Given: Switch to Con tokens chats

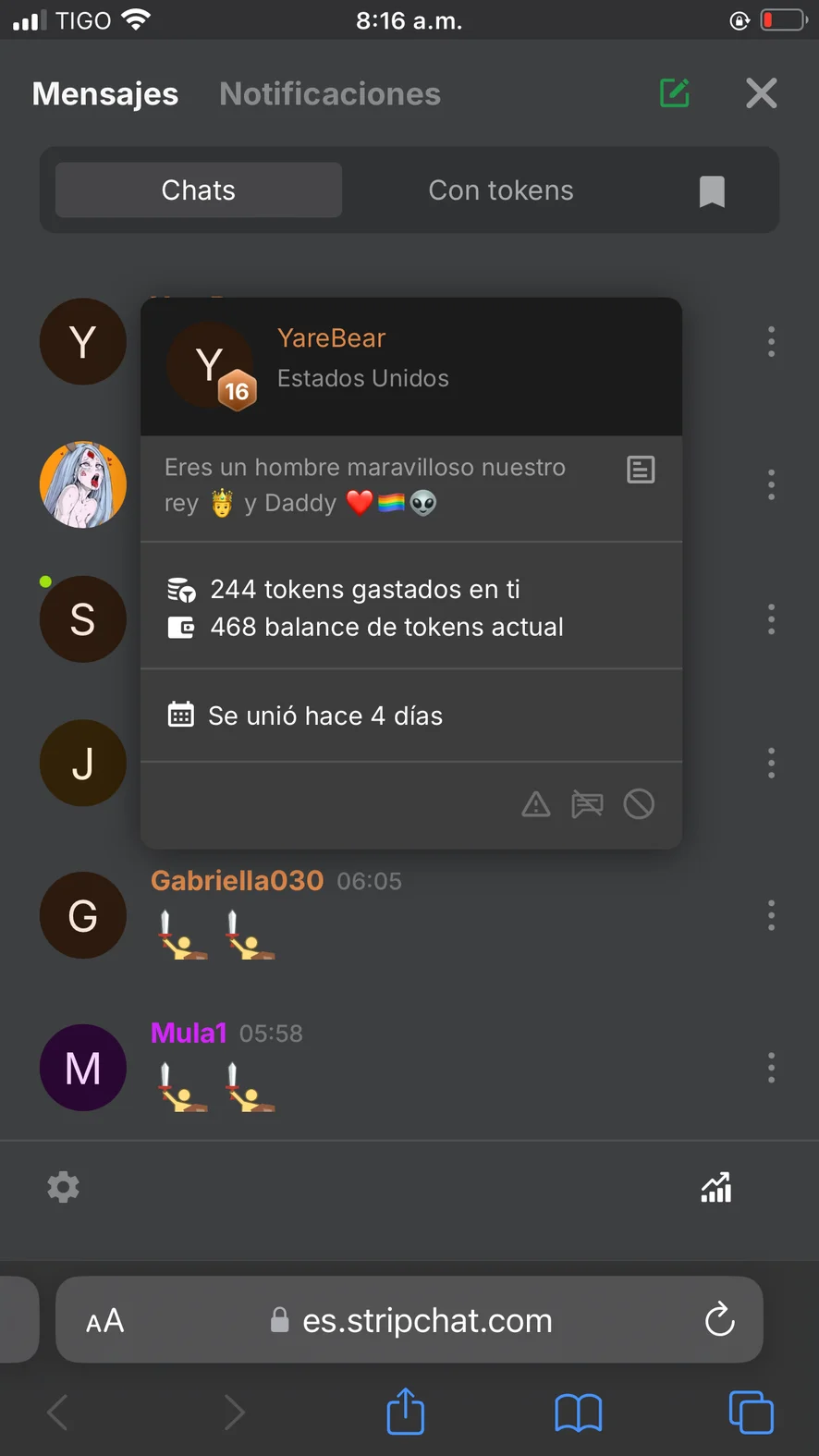Looking at the screenshot, I should click(x=501, y=190).
